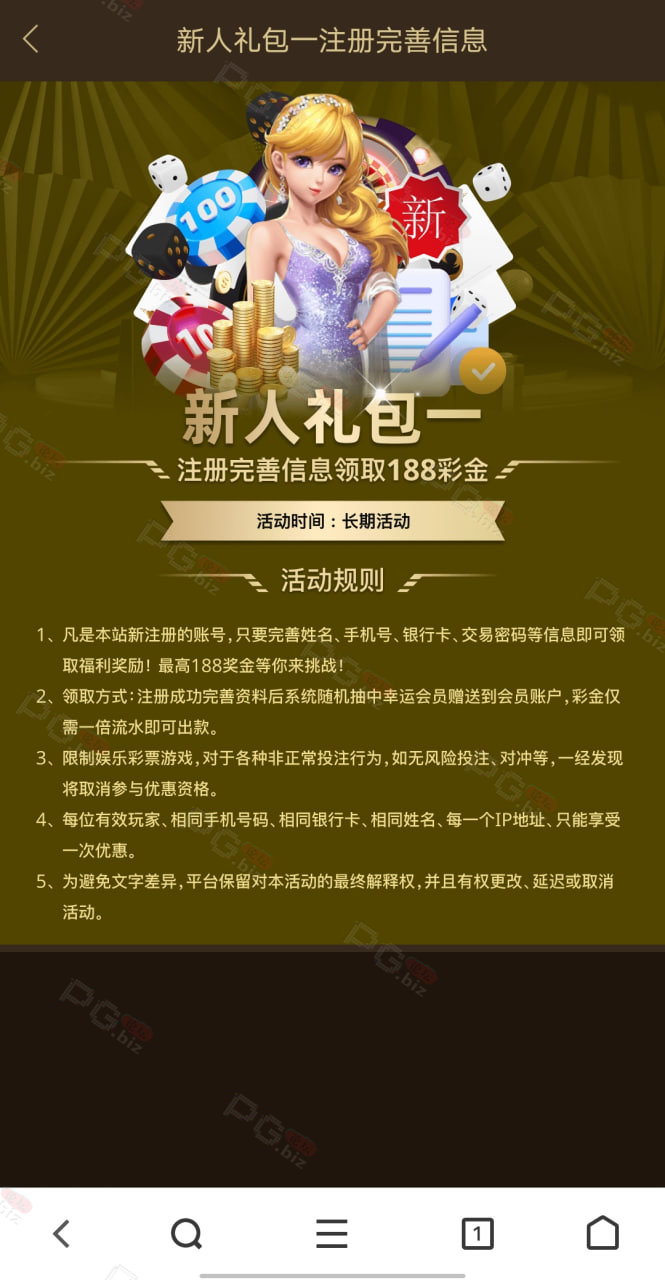View open tabs via the tab counter
The width and height of the screenshot is (665, 1280).
pyautogui.click(x=477, y=1234)
